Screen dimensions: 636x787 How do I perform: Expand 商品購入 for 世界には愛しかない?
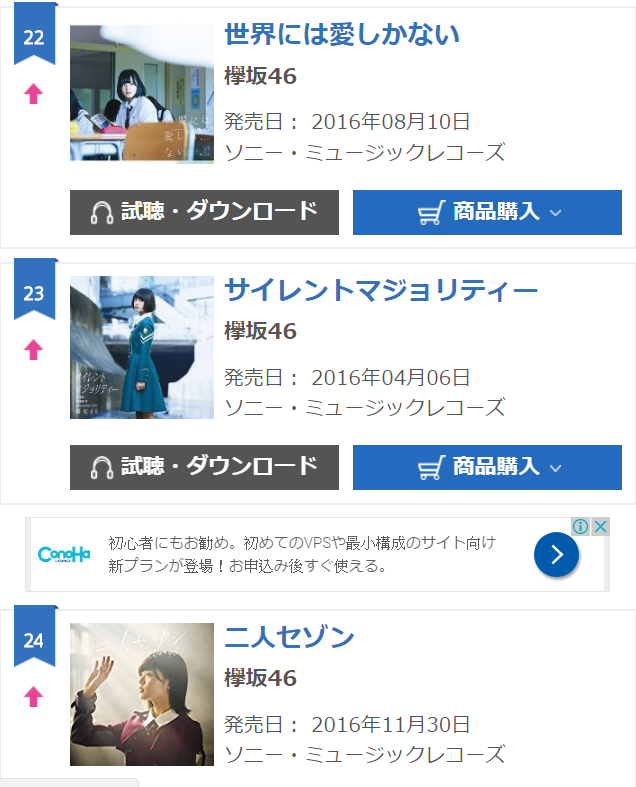(487, 212)
